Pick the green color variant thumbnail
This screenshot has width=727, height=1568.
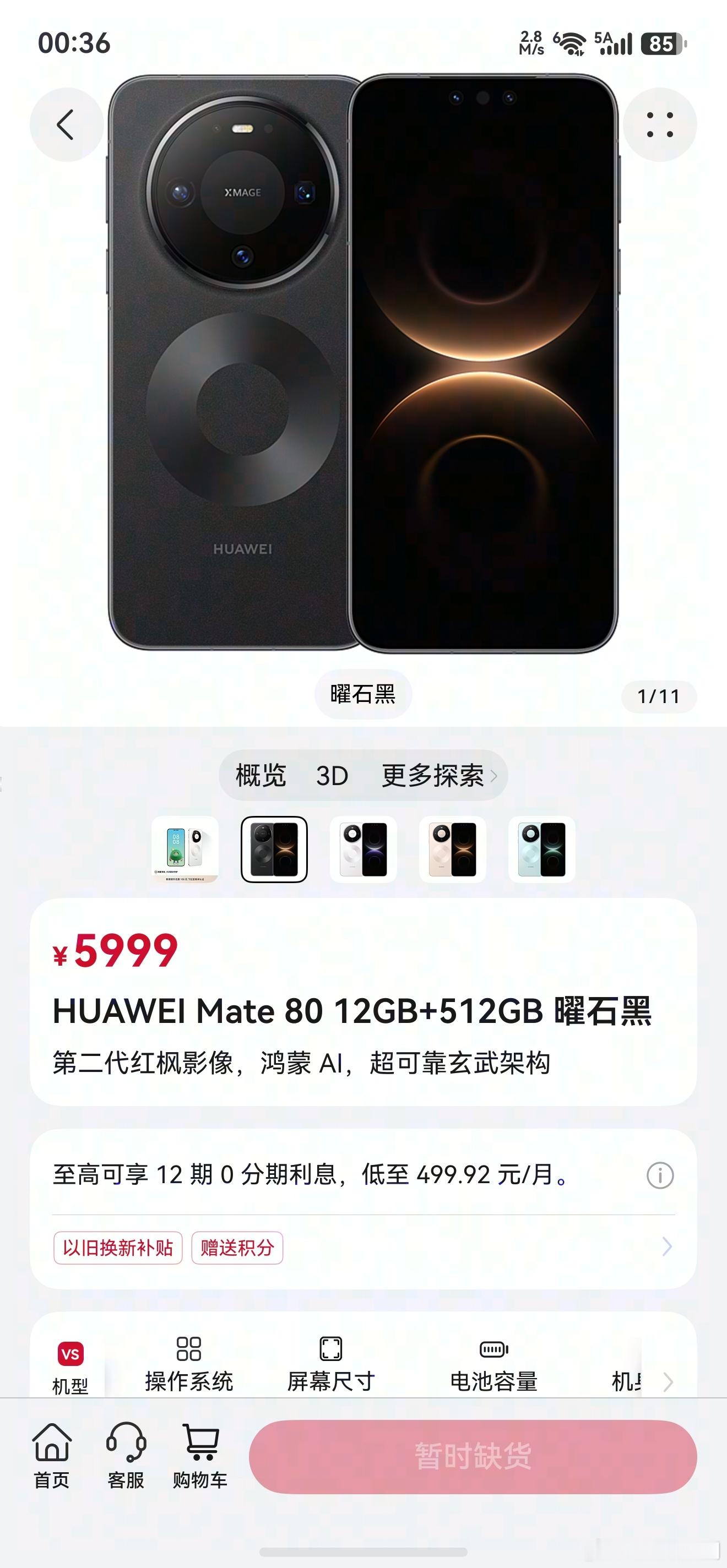[542, 849]
